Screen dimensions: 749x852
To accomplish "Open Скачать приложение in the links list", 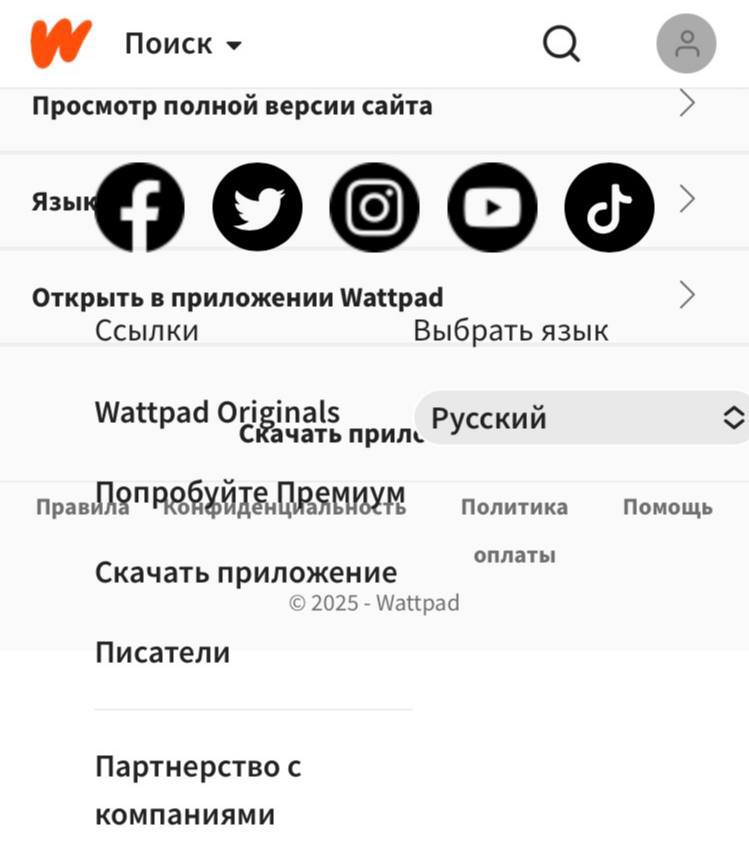I will tap(246, 573).
